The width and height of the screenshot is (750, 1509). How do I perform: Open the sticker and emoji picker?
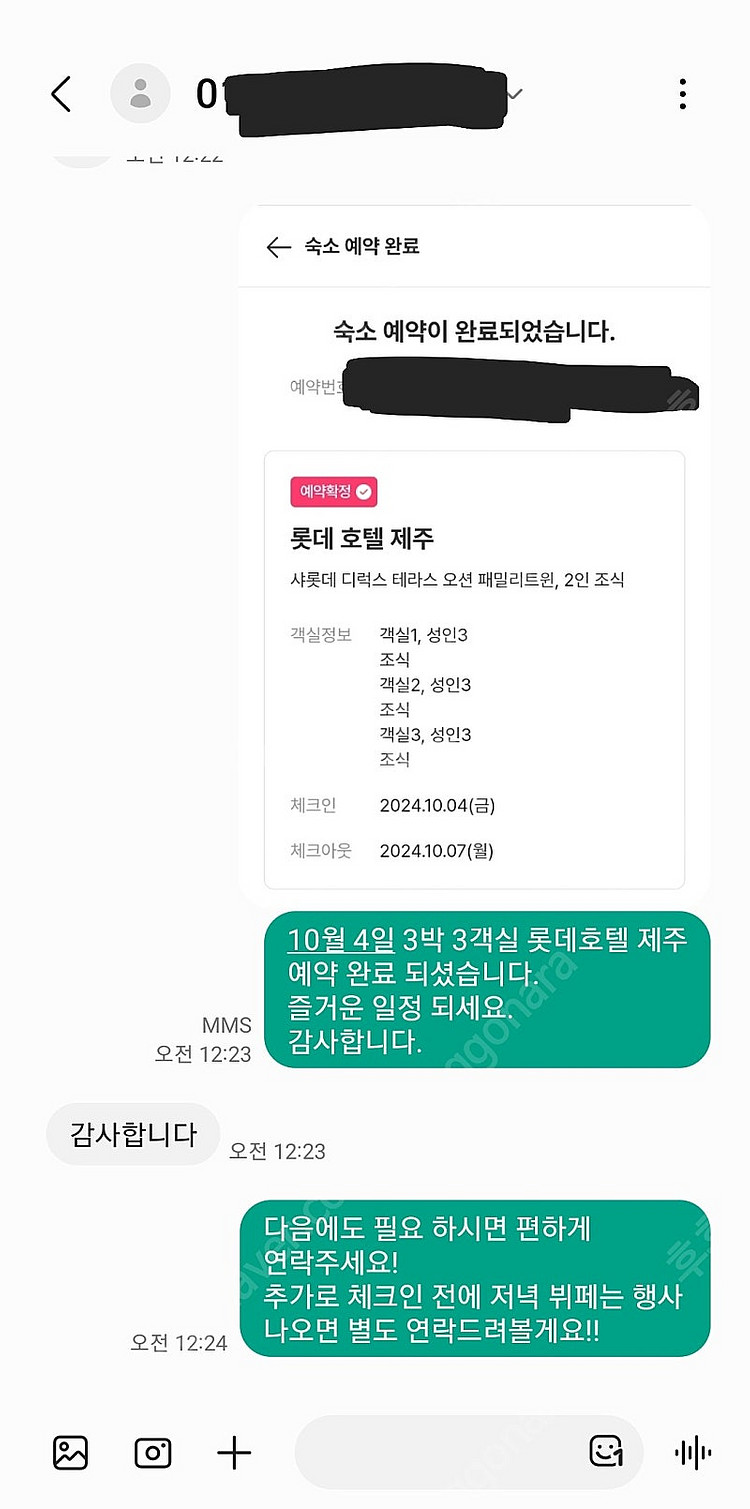[607, 1452]
